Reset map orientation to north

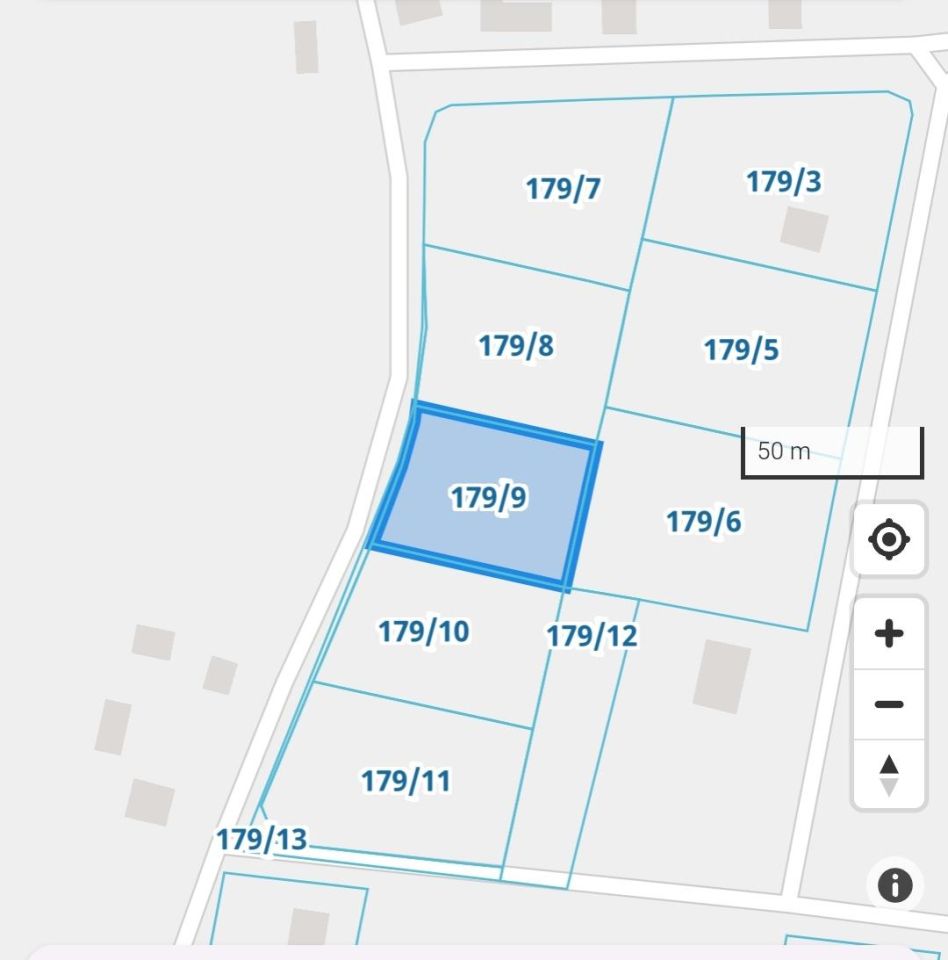[x=888, y=775]
